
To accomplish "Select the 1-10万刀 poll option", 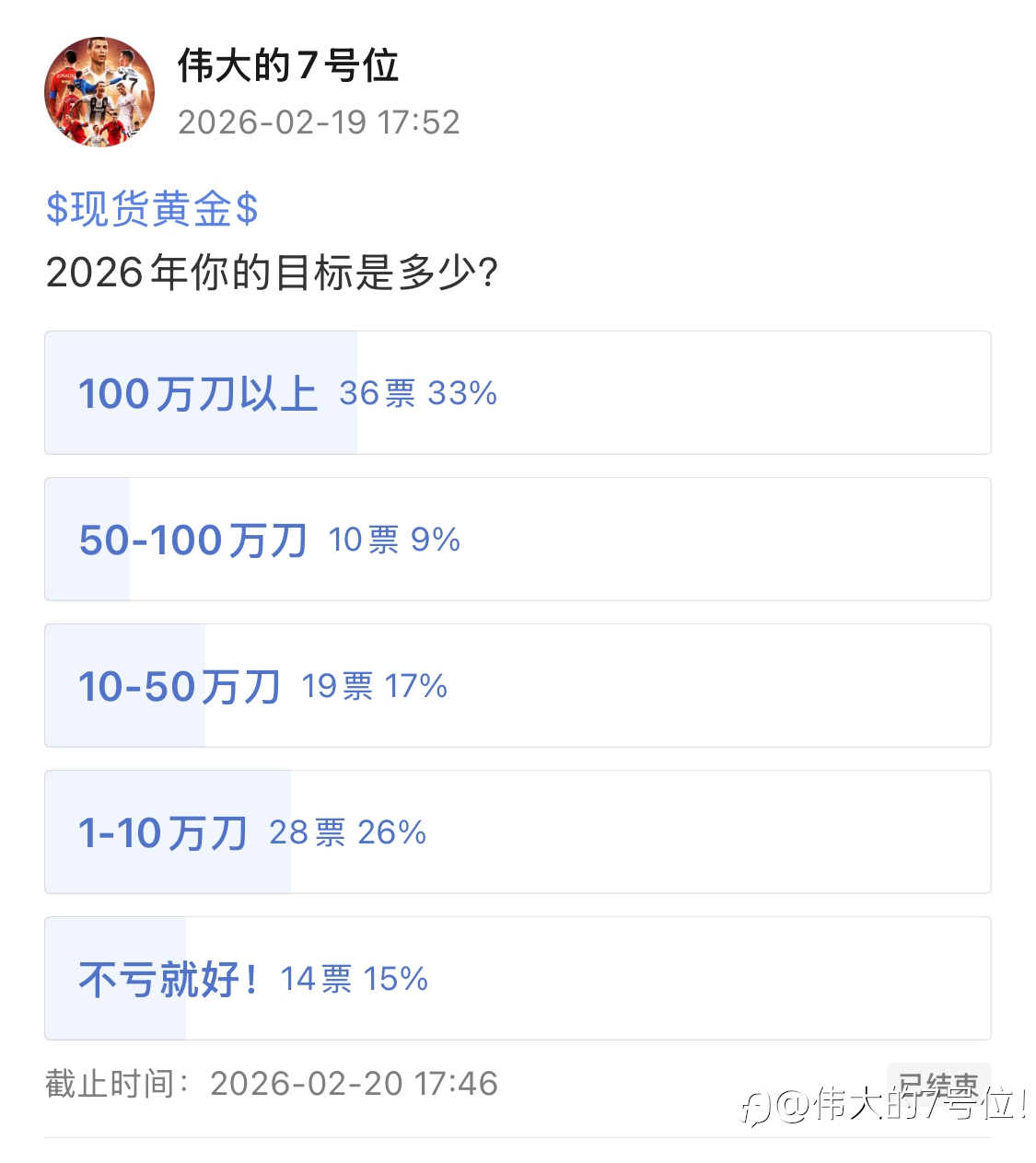I will pyautogui.click(x=518, y=832).
